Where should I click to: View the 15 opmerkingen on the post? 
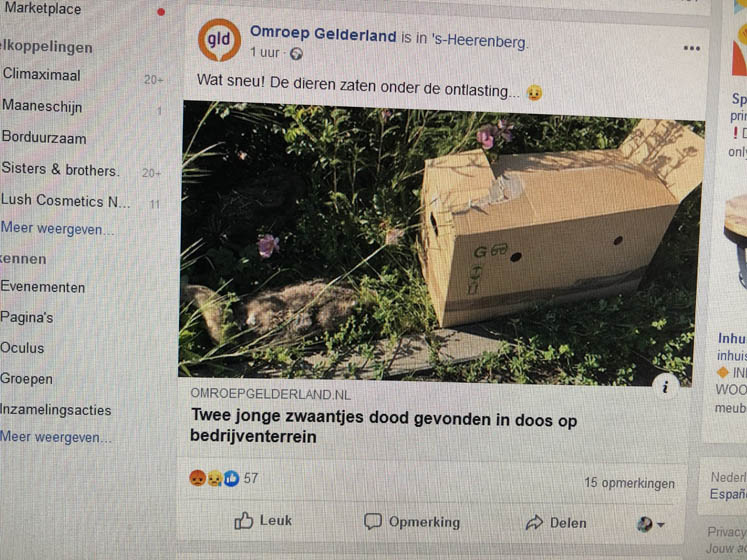(x=629, y=483)
